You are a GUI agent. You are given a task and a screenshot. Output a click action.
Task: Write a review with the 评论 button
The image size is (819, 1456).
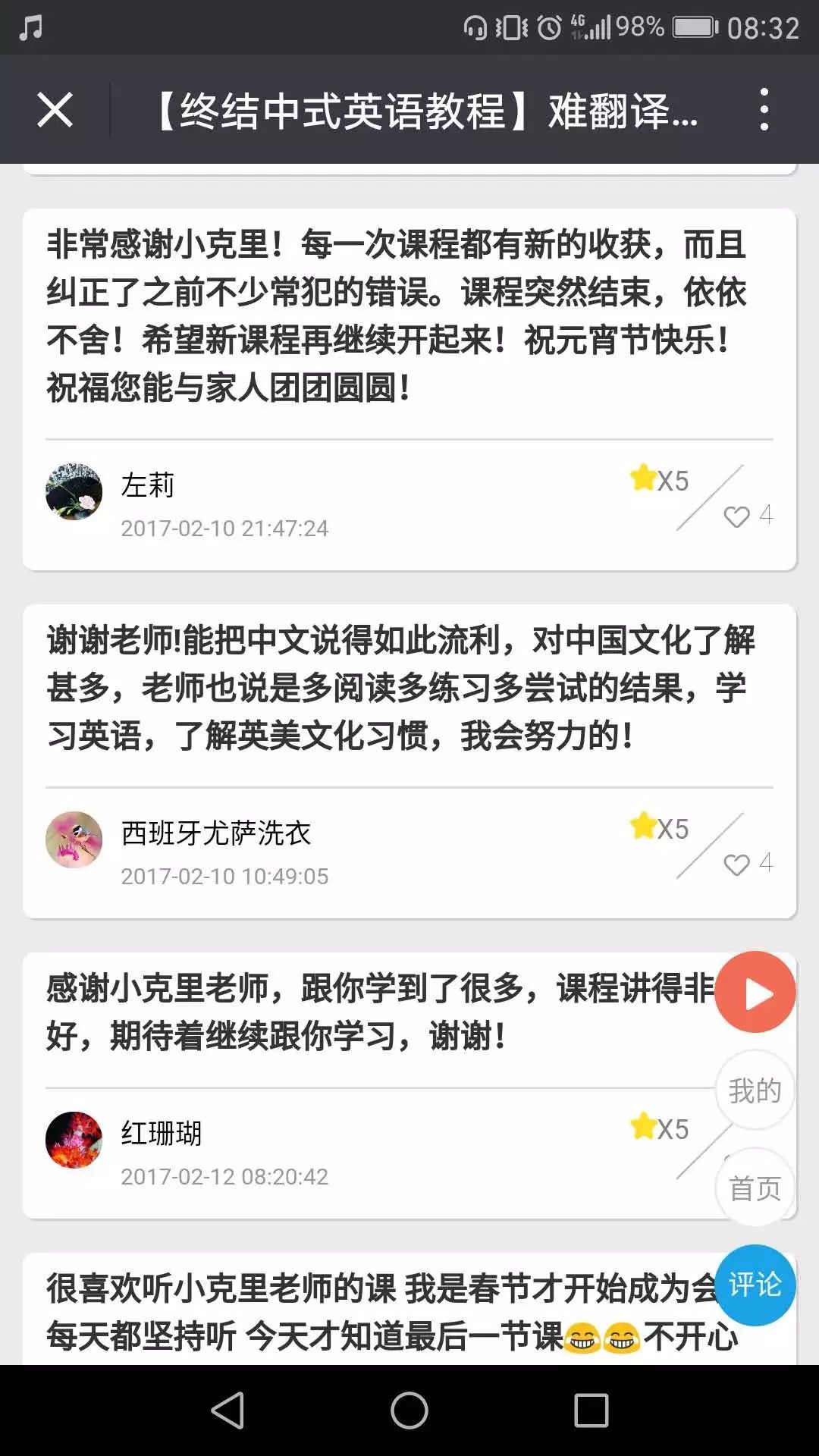[x=755, y=1285]
